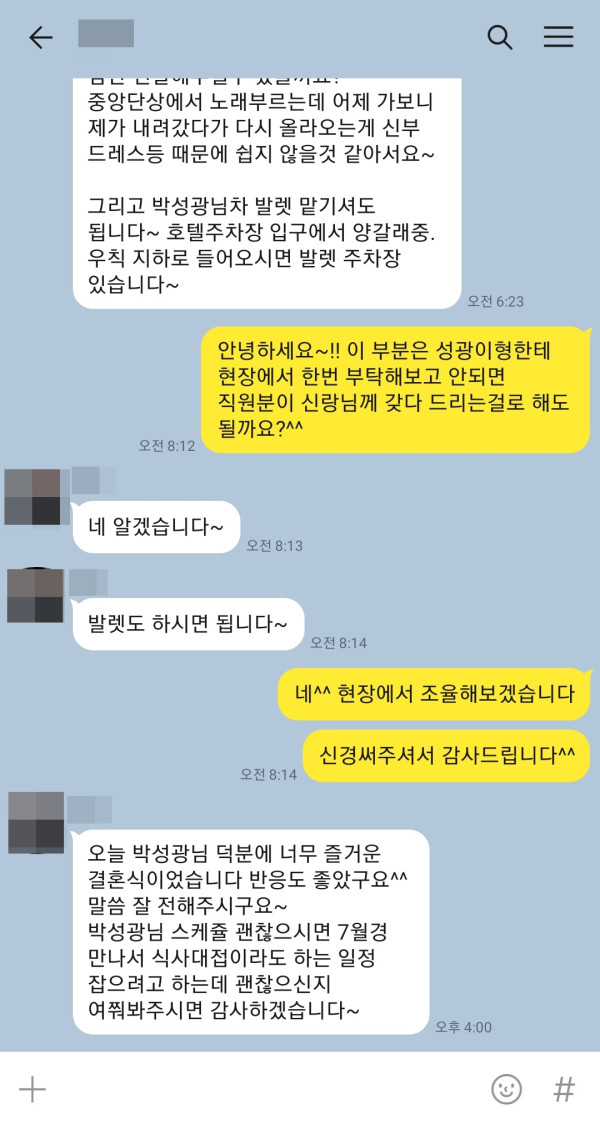600x1124 pixels.
Task: Search within this chat
Action: tap(499, 38)
